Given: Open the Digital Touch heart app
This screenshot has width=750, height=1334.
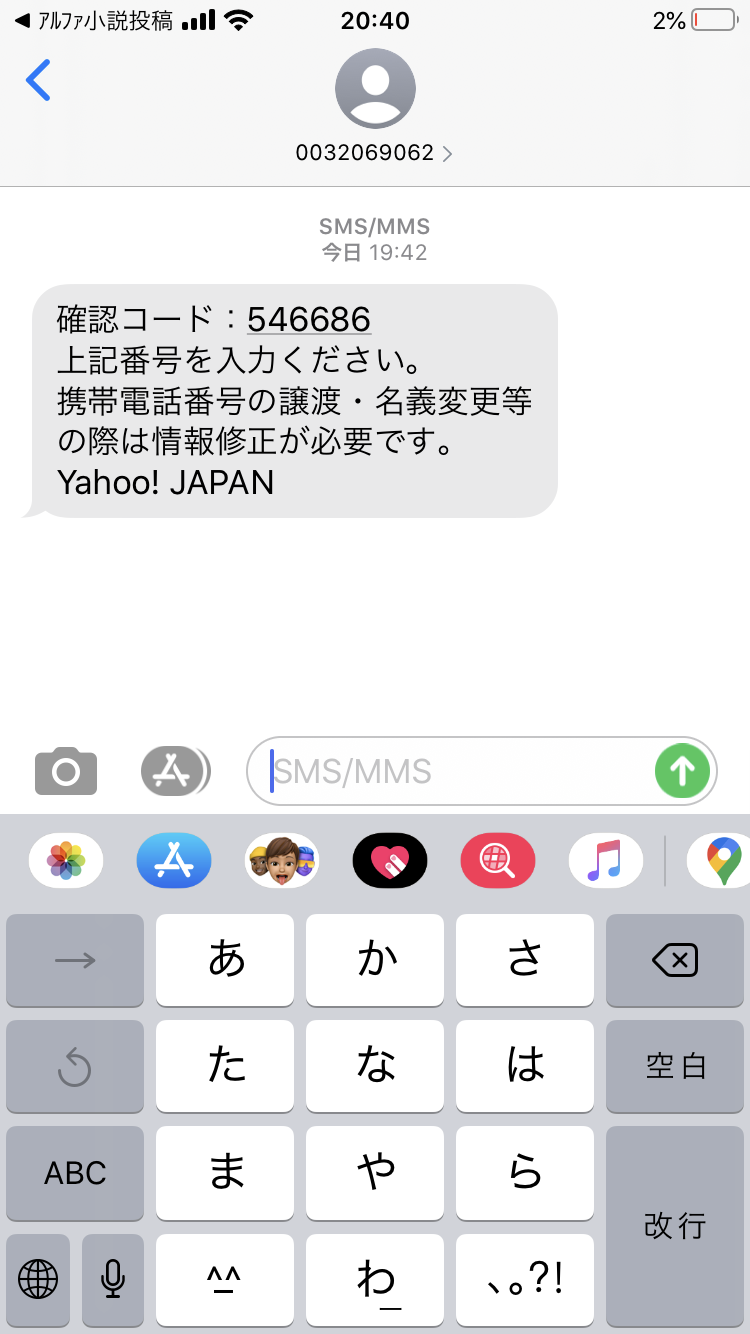Looking at the screenshot, I should (x=390, y=860).
